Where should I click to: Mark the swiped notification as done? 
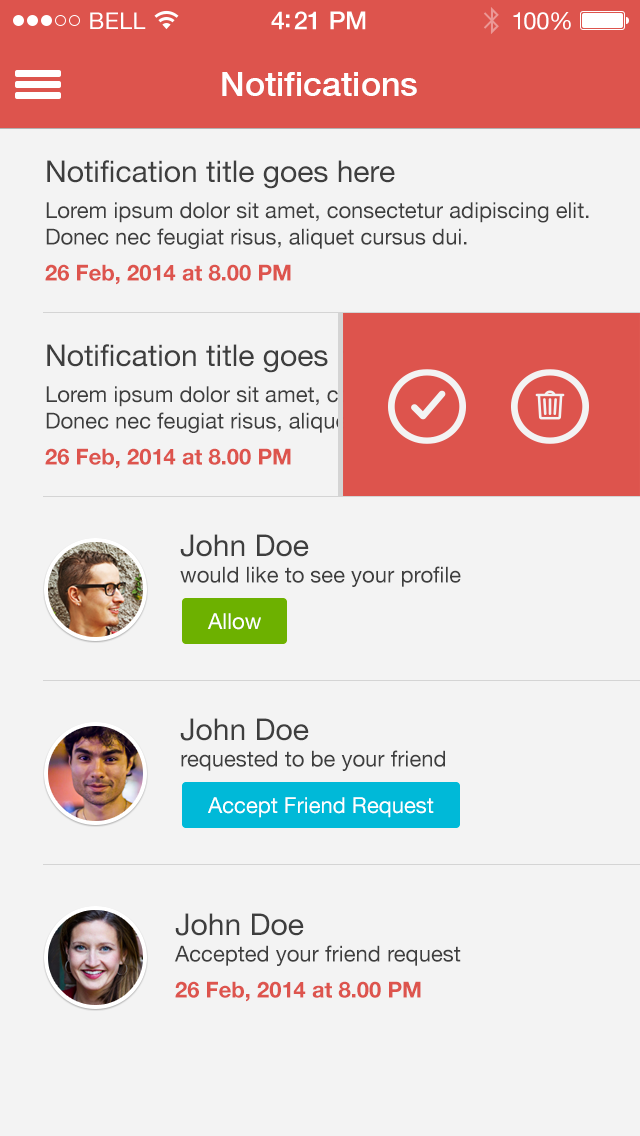pos(427,406)
